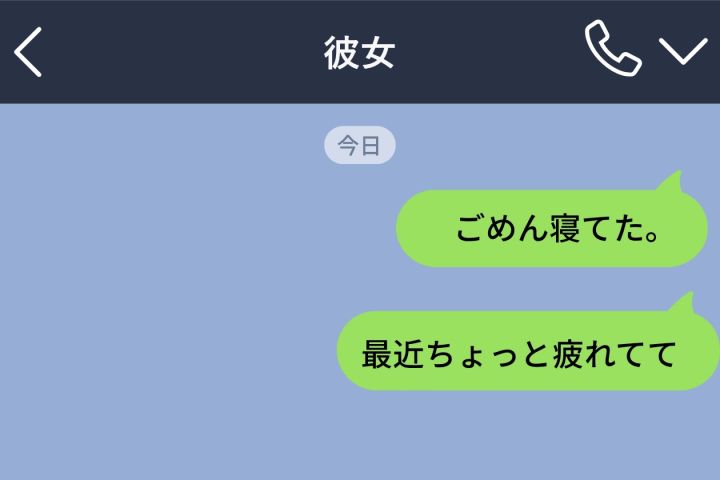Expand the chat options chevron
This screenshot has height=480, width=720.
coord(684,50)
